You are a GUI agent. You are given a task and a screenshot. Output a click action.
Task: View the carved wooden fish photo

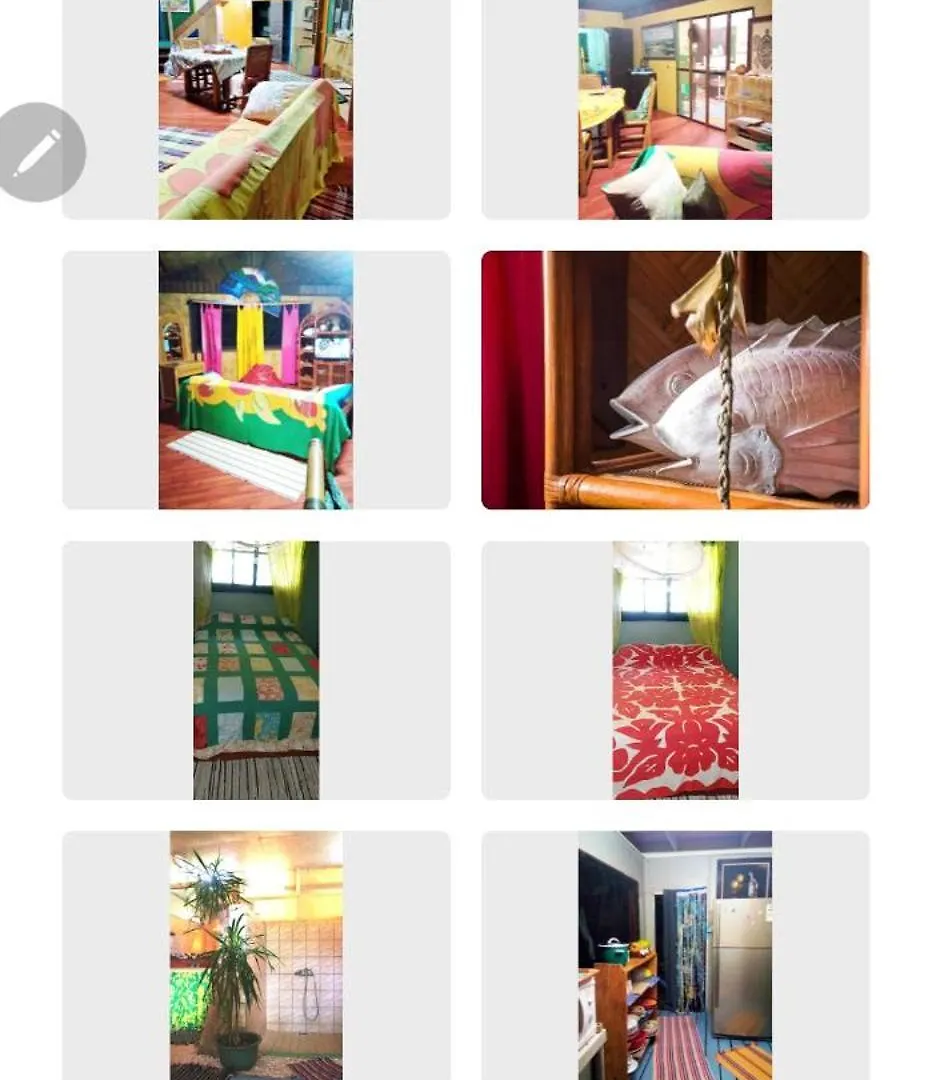click(675, 380)
